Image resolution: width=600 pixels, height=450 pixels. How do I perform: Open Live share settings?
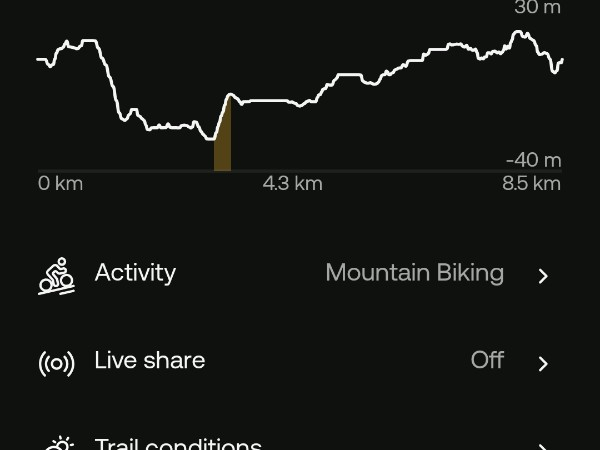pos(300,361)
